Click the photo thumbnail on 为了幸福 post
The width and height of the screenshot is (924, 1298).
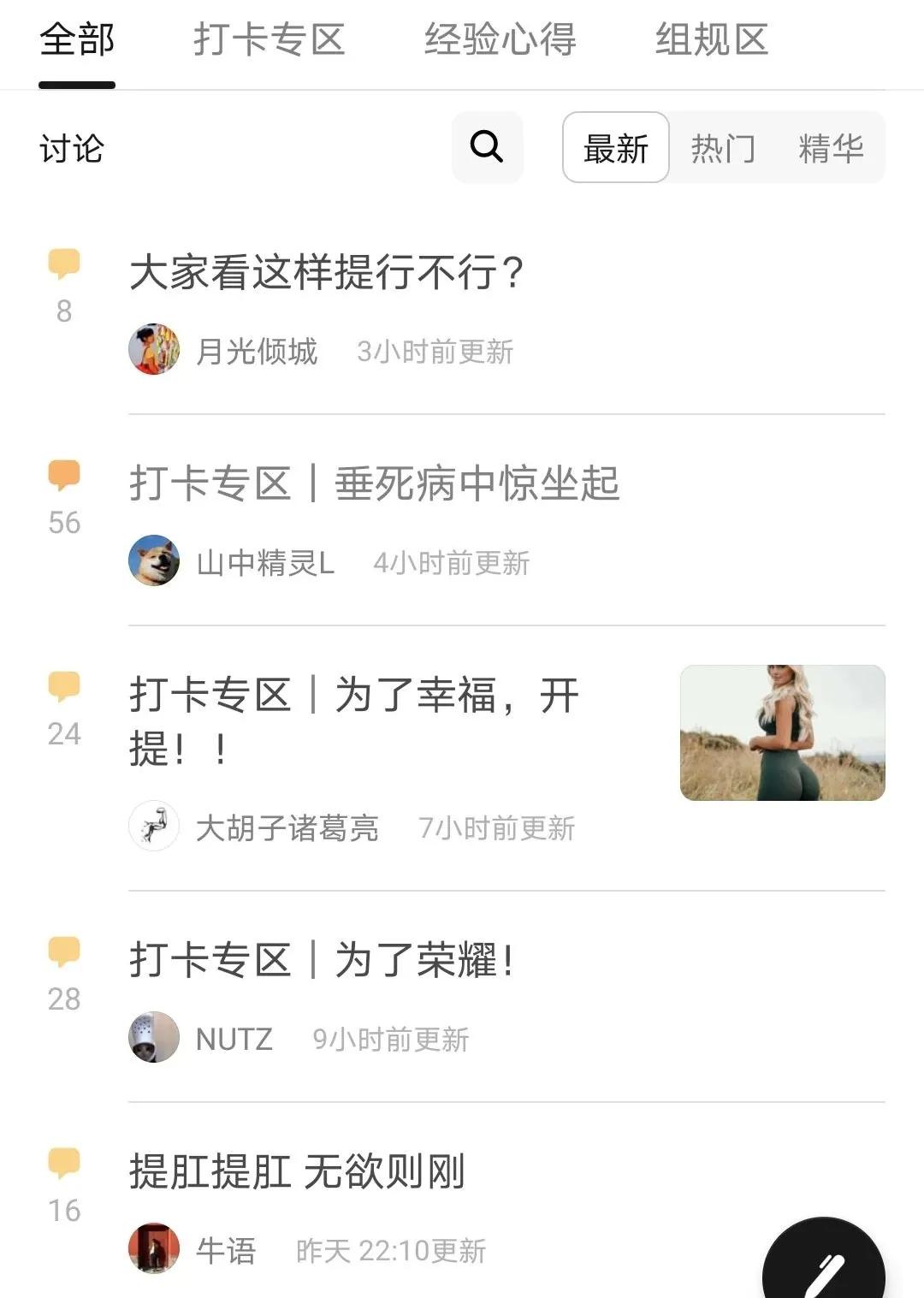(783, 733)
